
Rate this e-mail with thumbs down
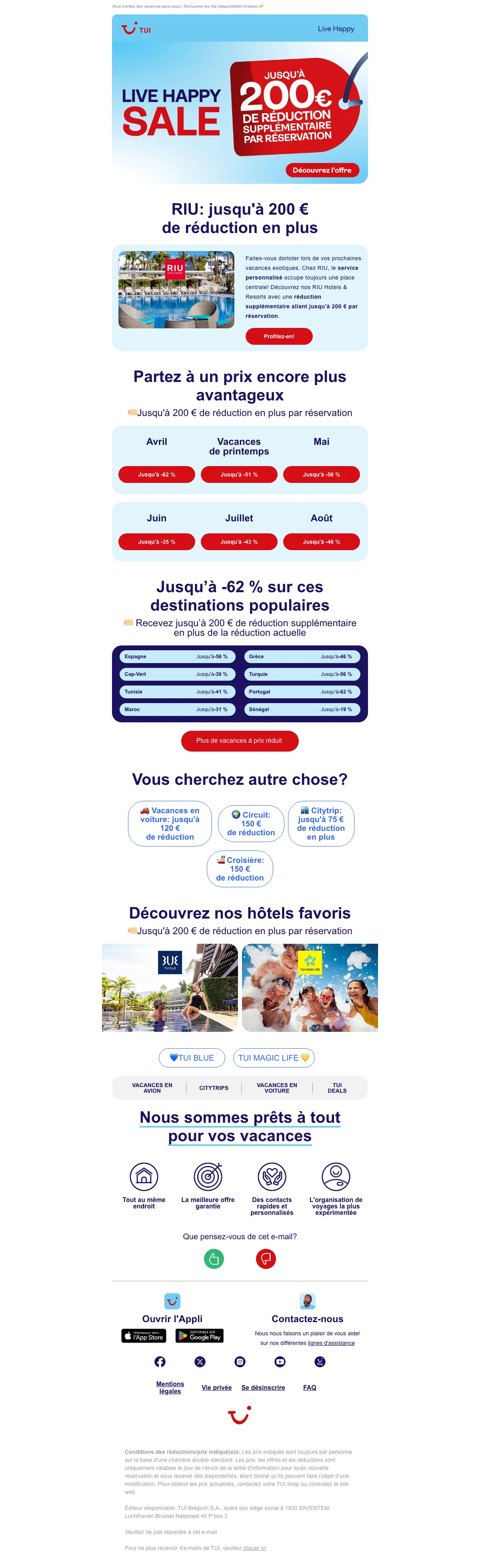click(x=266, y=1258)
